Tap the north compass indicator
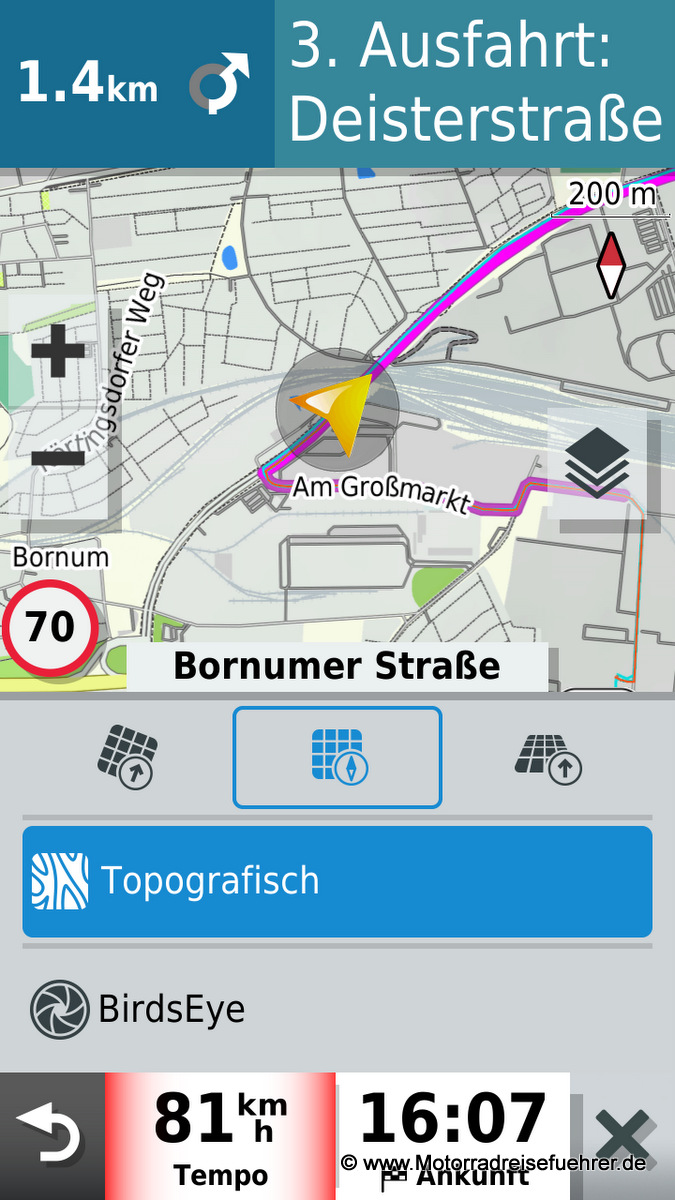 pos(610,266)
